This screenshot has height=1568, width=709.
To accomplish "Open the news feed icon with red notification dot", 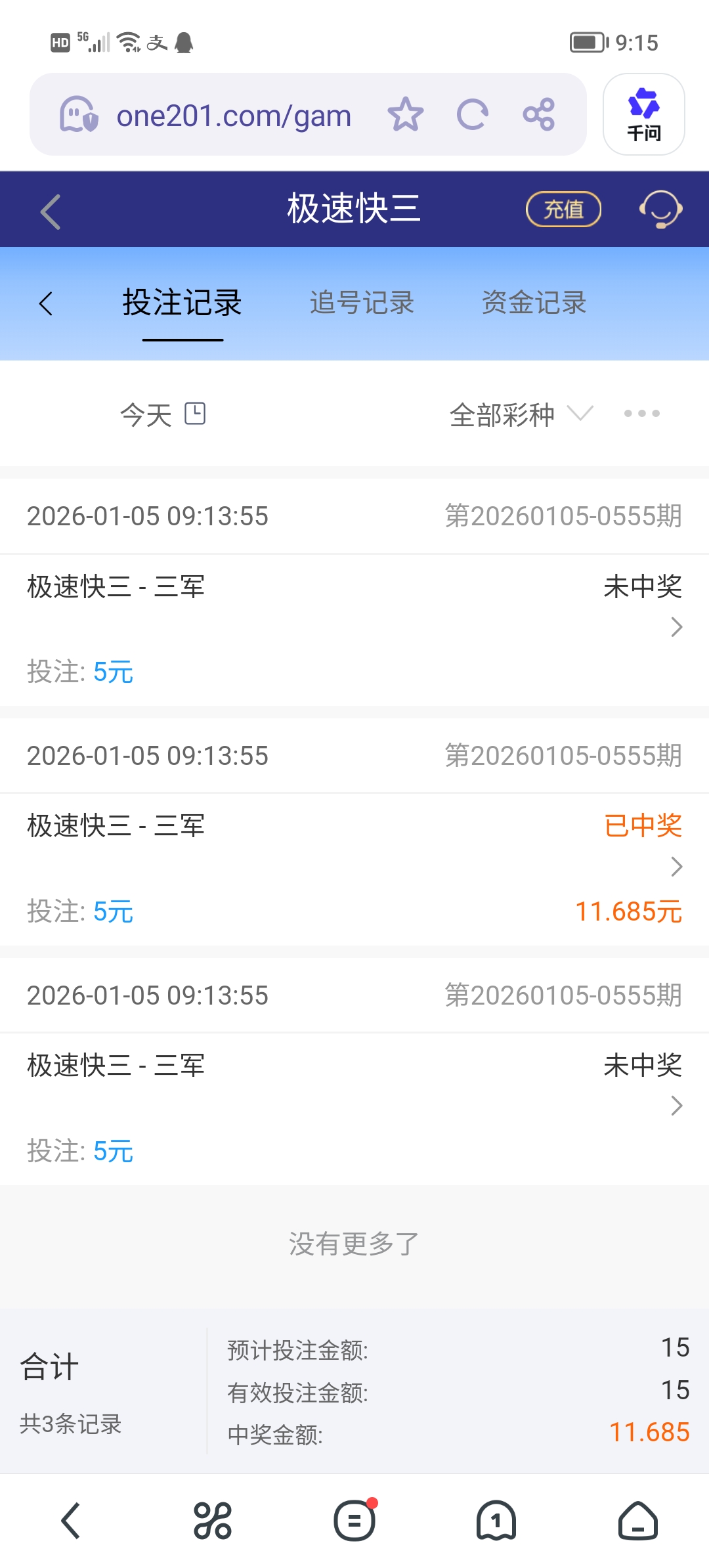I will click(354, 1521).
